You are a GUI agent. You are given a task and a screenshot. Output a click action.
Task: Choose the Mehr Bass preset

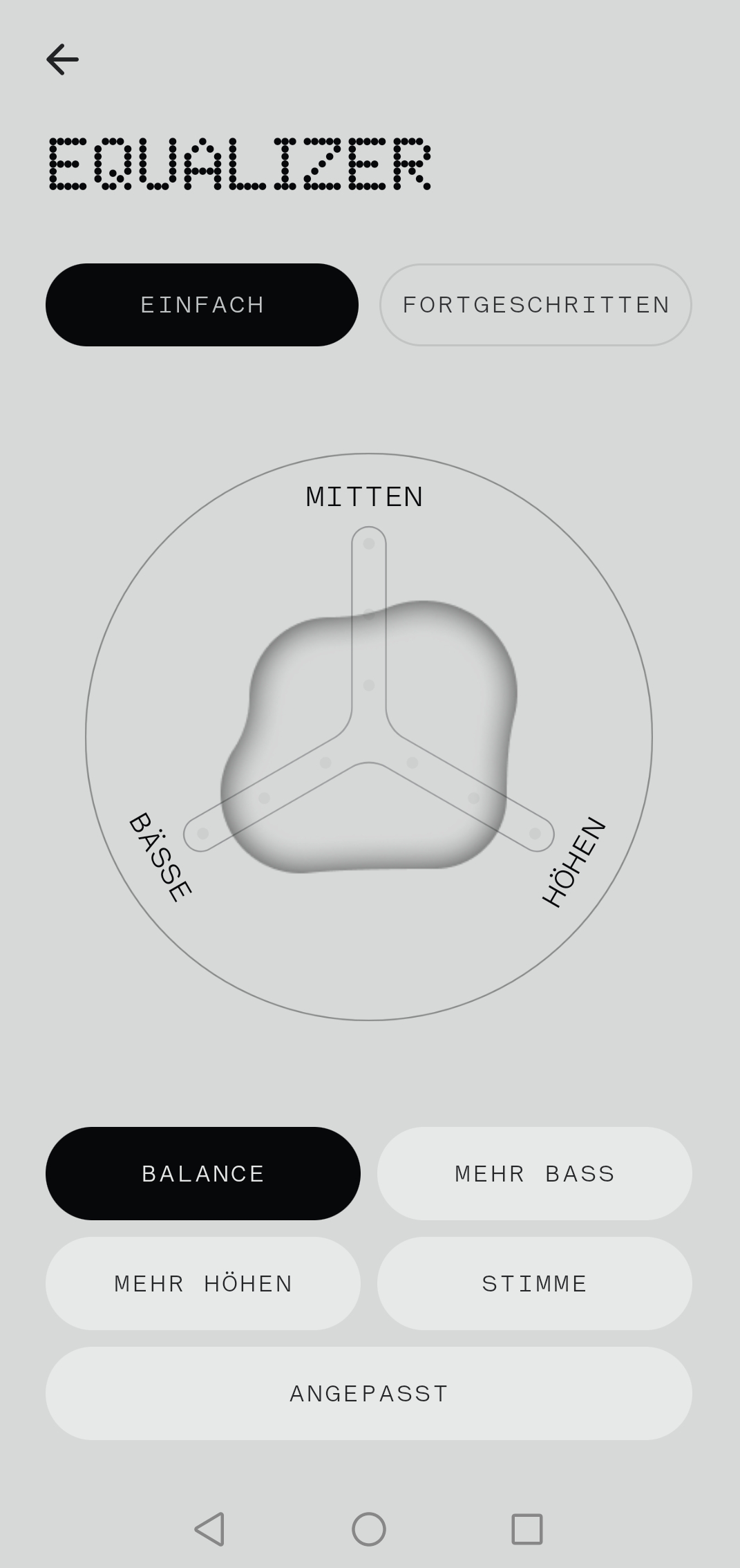tap(534, 1173)
